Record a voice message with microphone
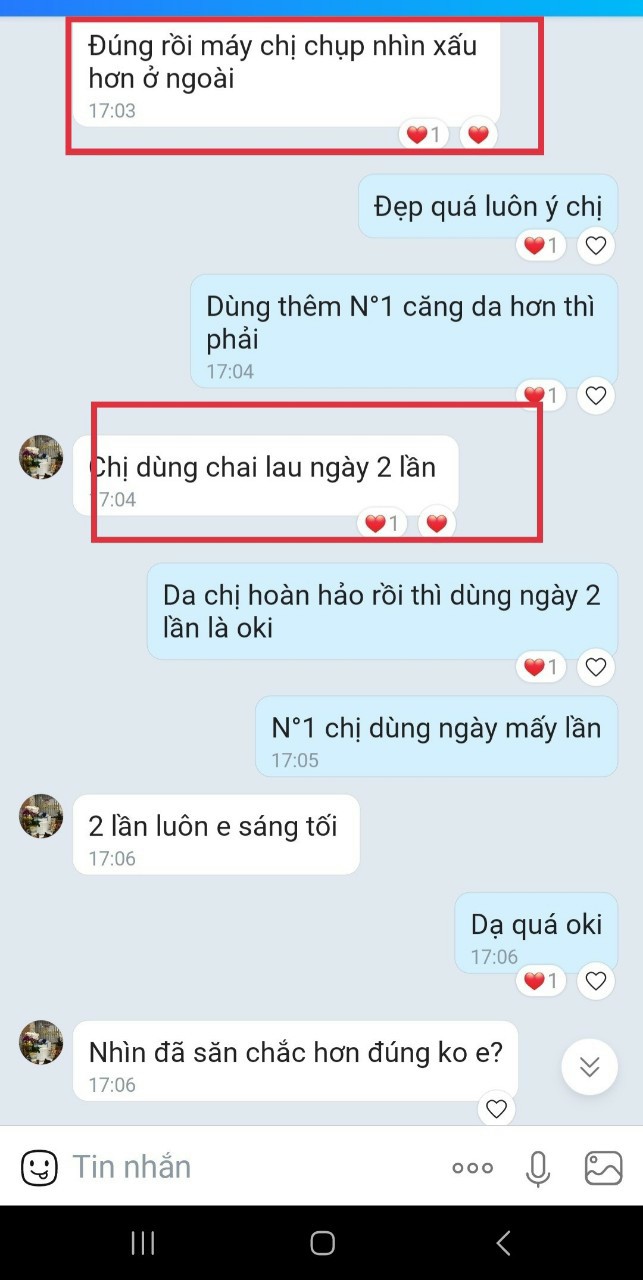The width and height of the screenshot is (643, 1280). [538, 1167]
